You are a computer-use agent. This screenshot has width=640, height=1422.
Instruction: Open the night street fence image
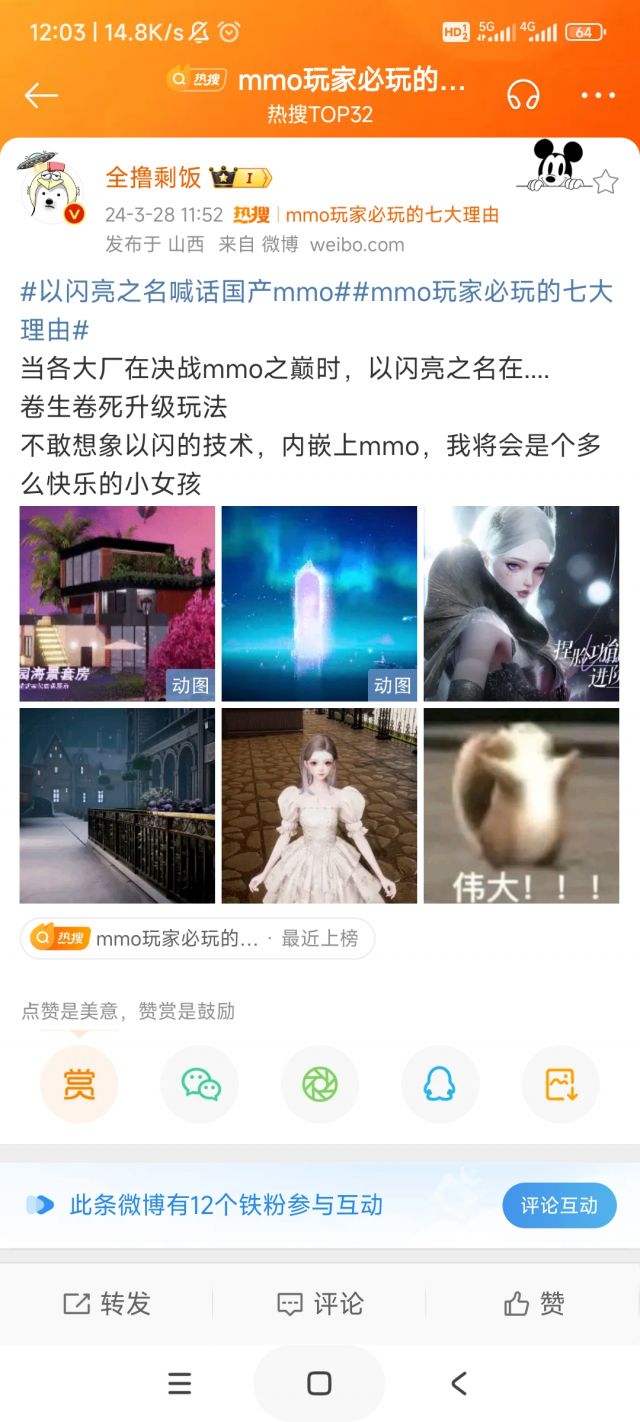click(117, 806)
